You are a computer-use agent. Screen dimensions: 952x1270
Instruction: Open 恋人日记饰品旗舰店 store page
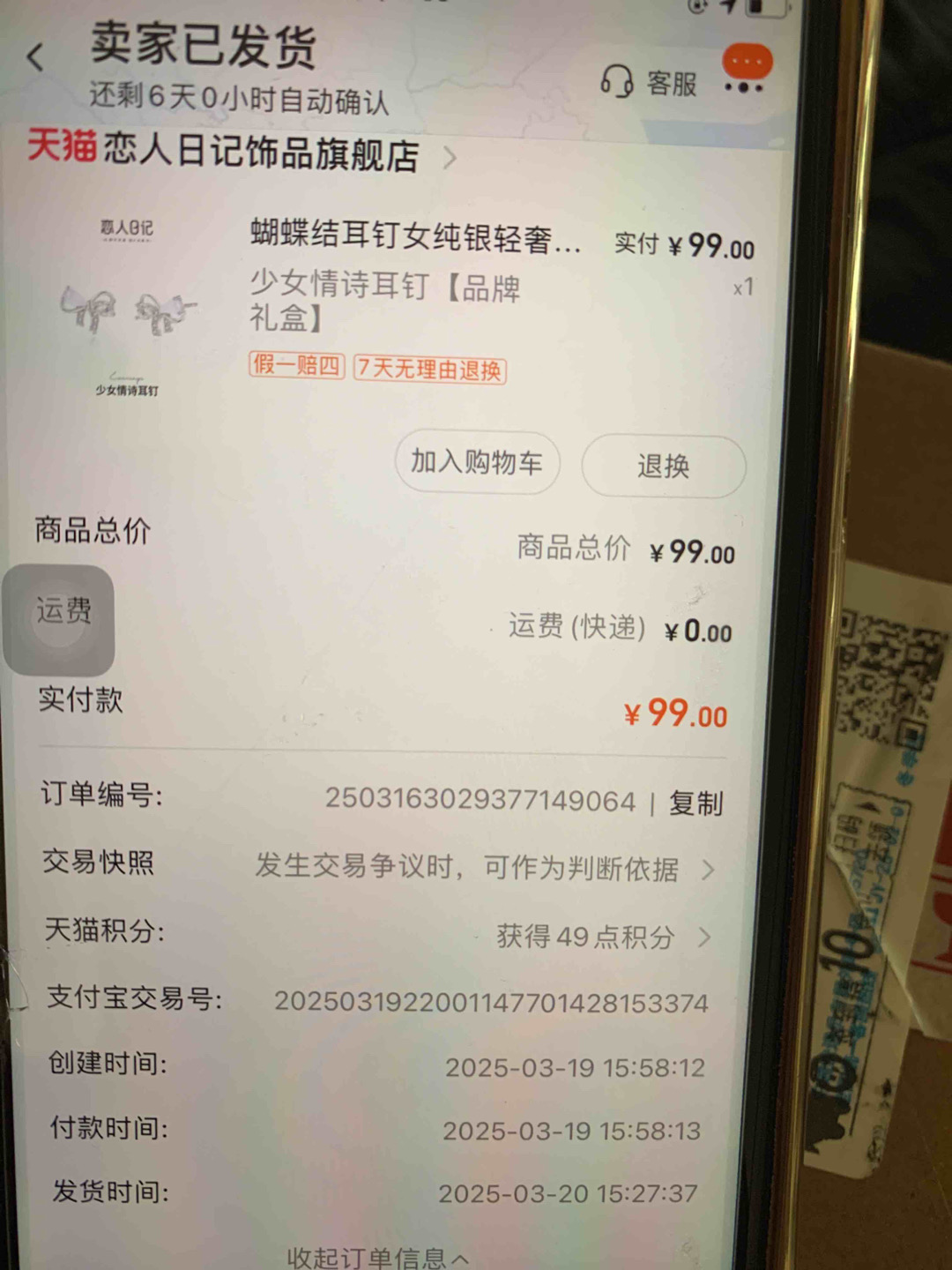(261, 152)
